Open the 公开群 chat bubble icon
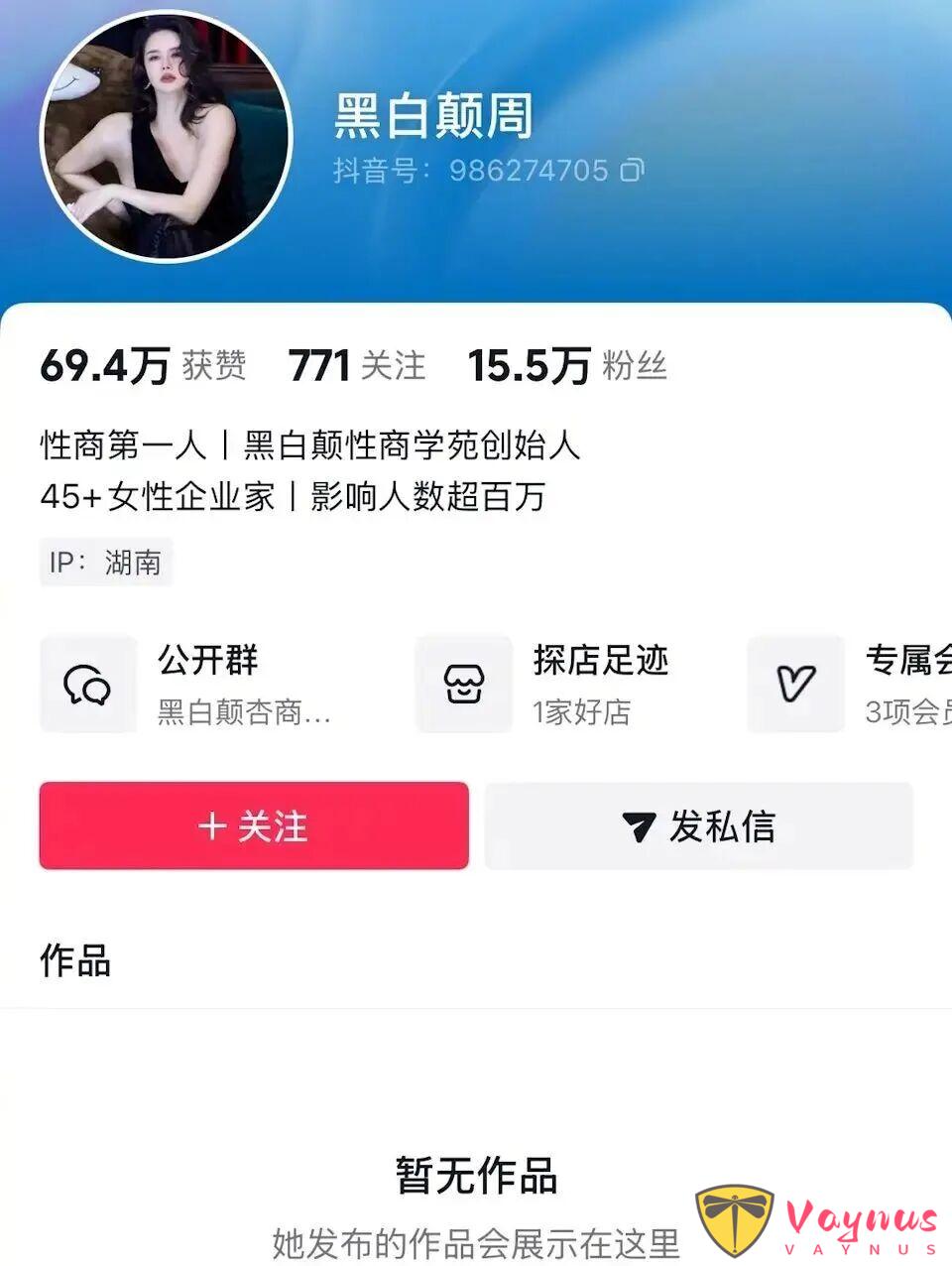The image size is (952, 1266). point(87,685)
